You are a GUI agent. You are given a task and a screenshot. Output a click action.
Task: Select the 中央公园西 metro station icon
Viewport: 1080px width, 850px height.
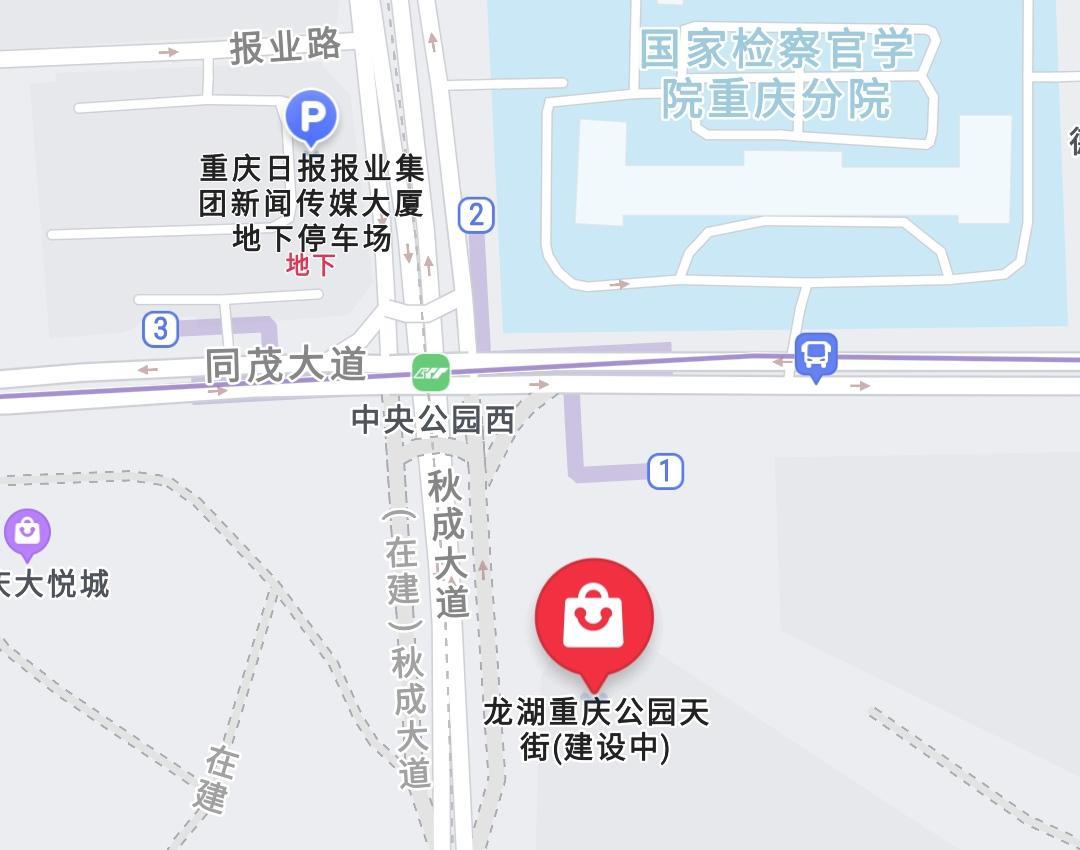point(431,373)
